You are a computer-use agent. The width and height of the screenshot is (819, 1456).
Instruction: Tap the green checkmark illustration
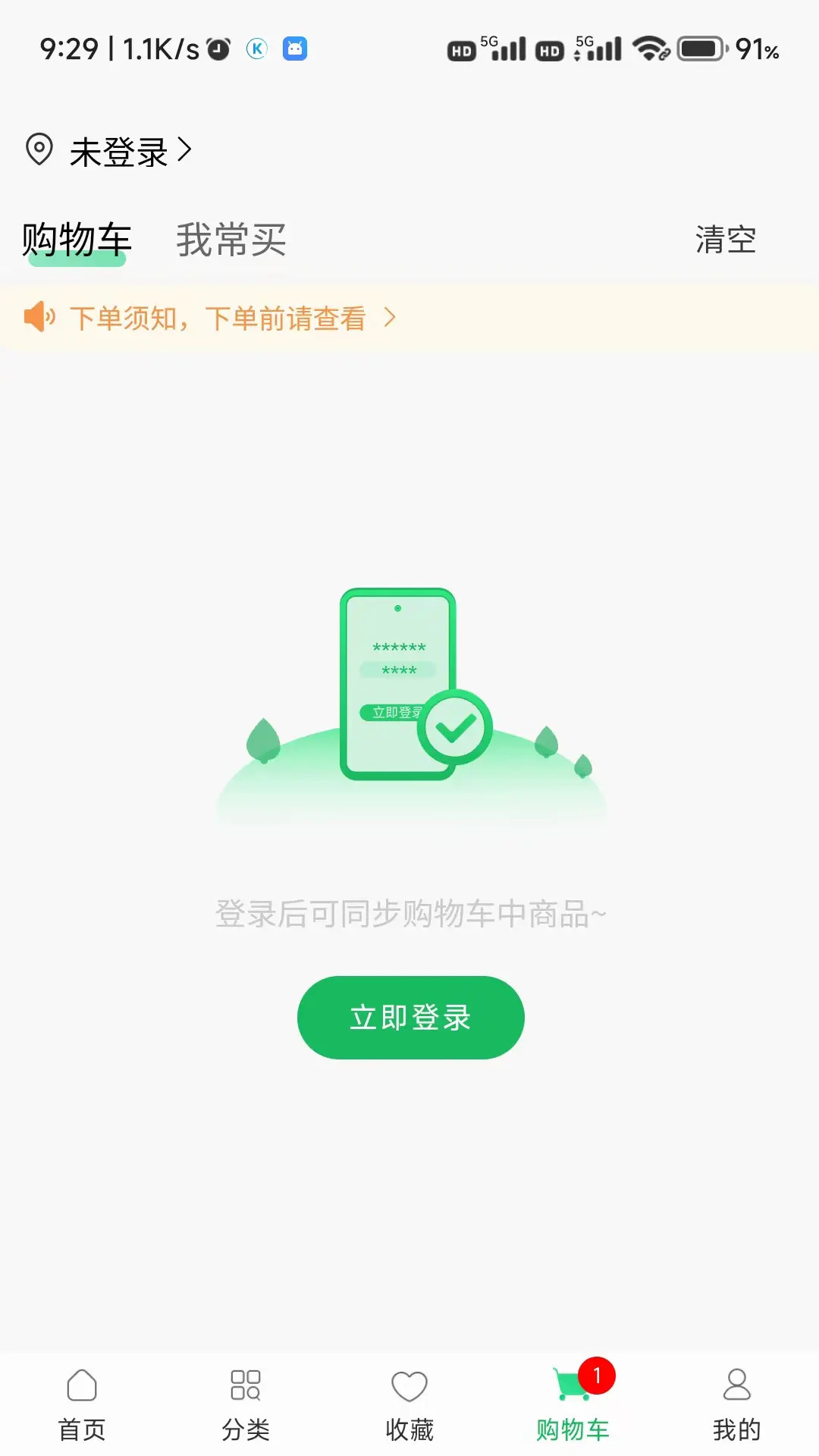point(456,726)
